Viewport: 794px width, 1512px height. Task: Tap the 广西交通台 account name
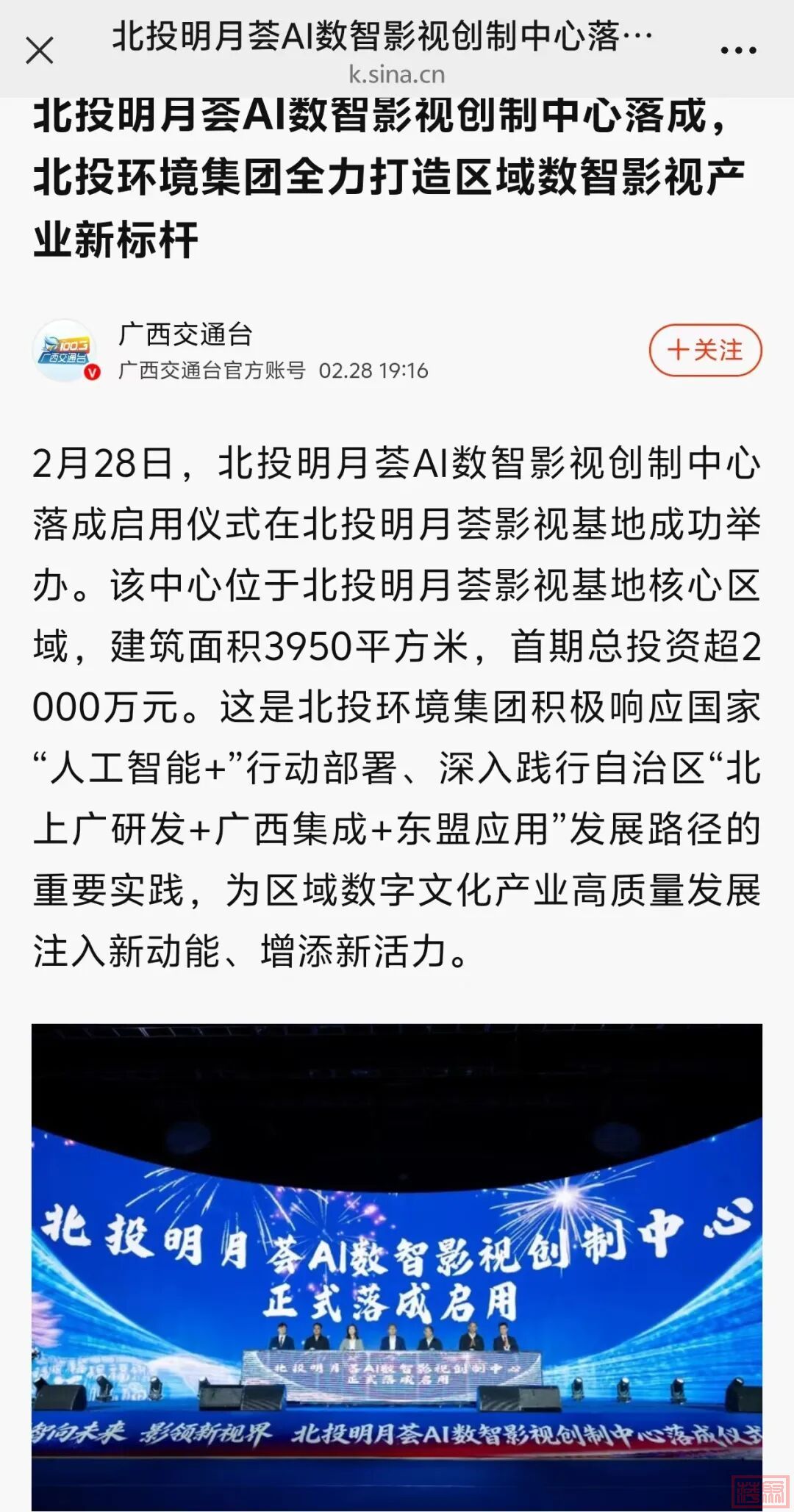(185, 334)
